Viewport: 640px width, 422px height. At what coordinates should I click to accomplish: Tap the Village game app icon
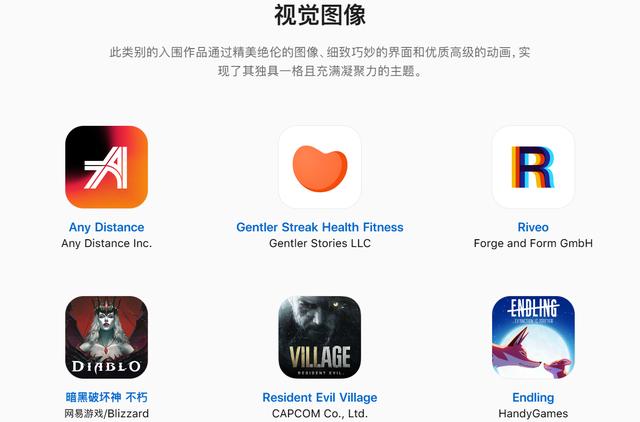tap(320, 337)
